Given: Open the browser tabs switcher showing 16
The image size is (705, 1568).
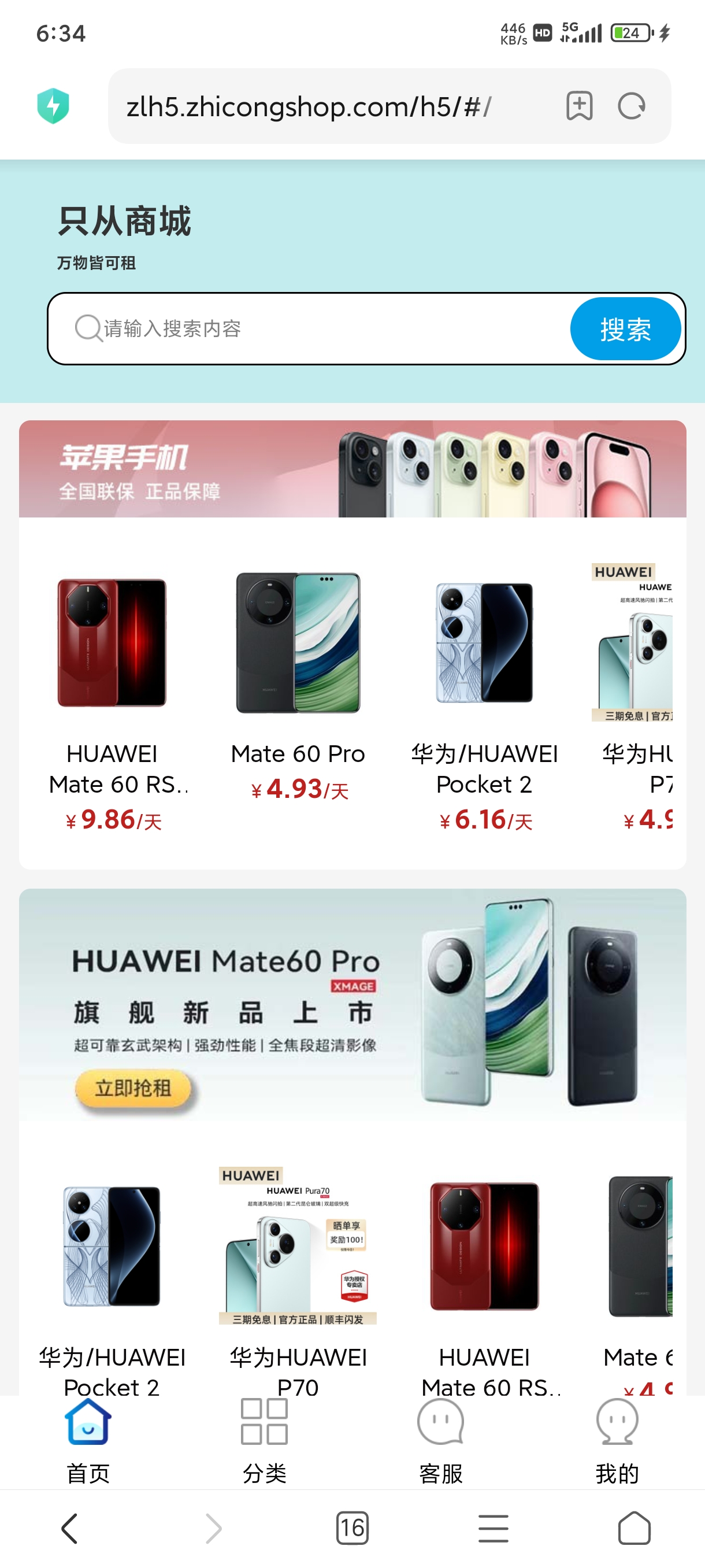Looking at the screenshot, I should (352, 1528).
